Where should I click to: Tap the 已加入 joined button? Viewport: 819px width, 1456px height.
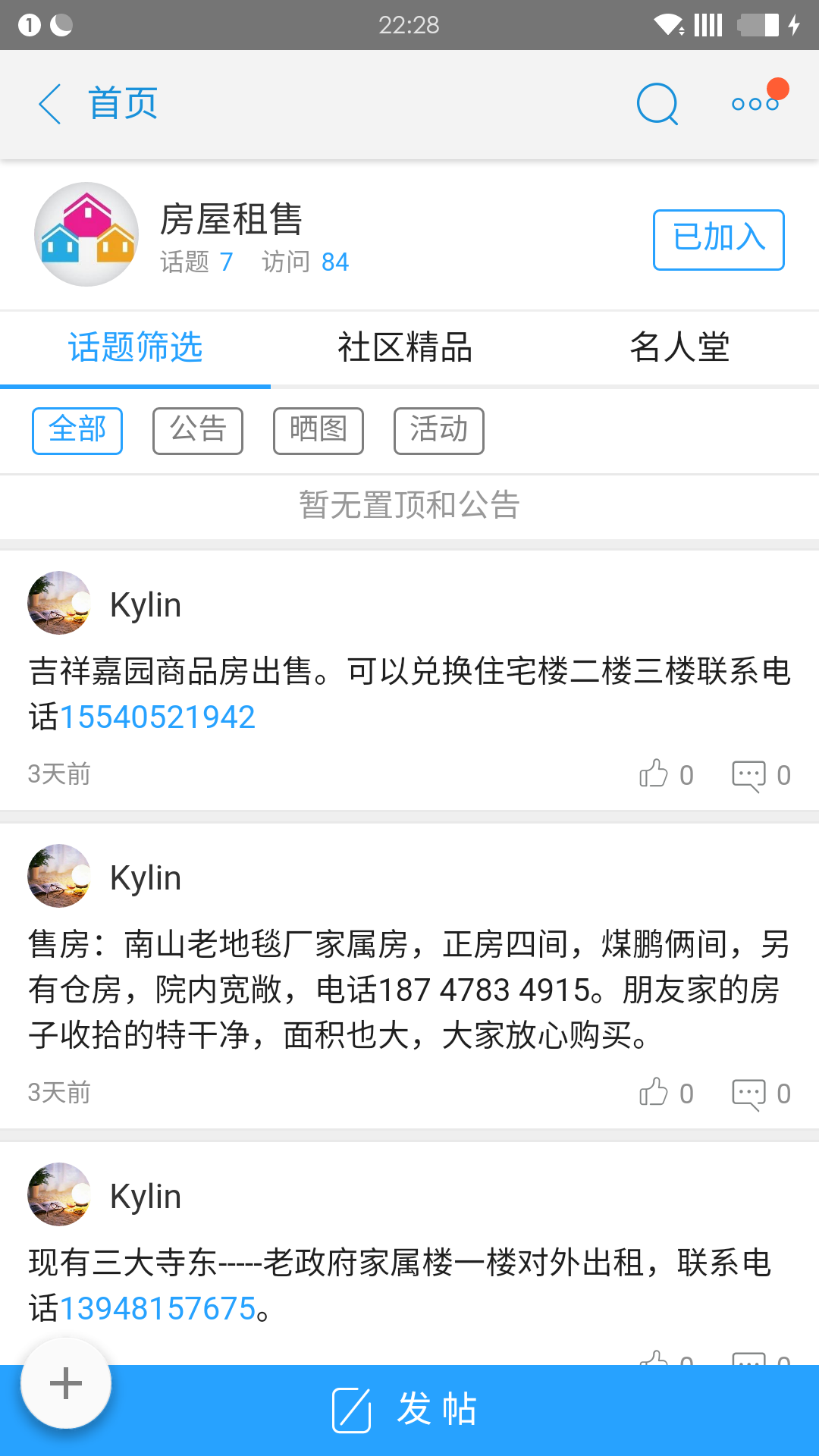(x=718, y=240)
